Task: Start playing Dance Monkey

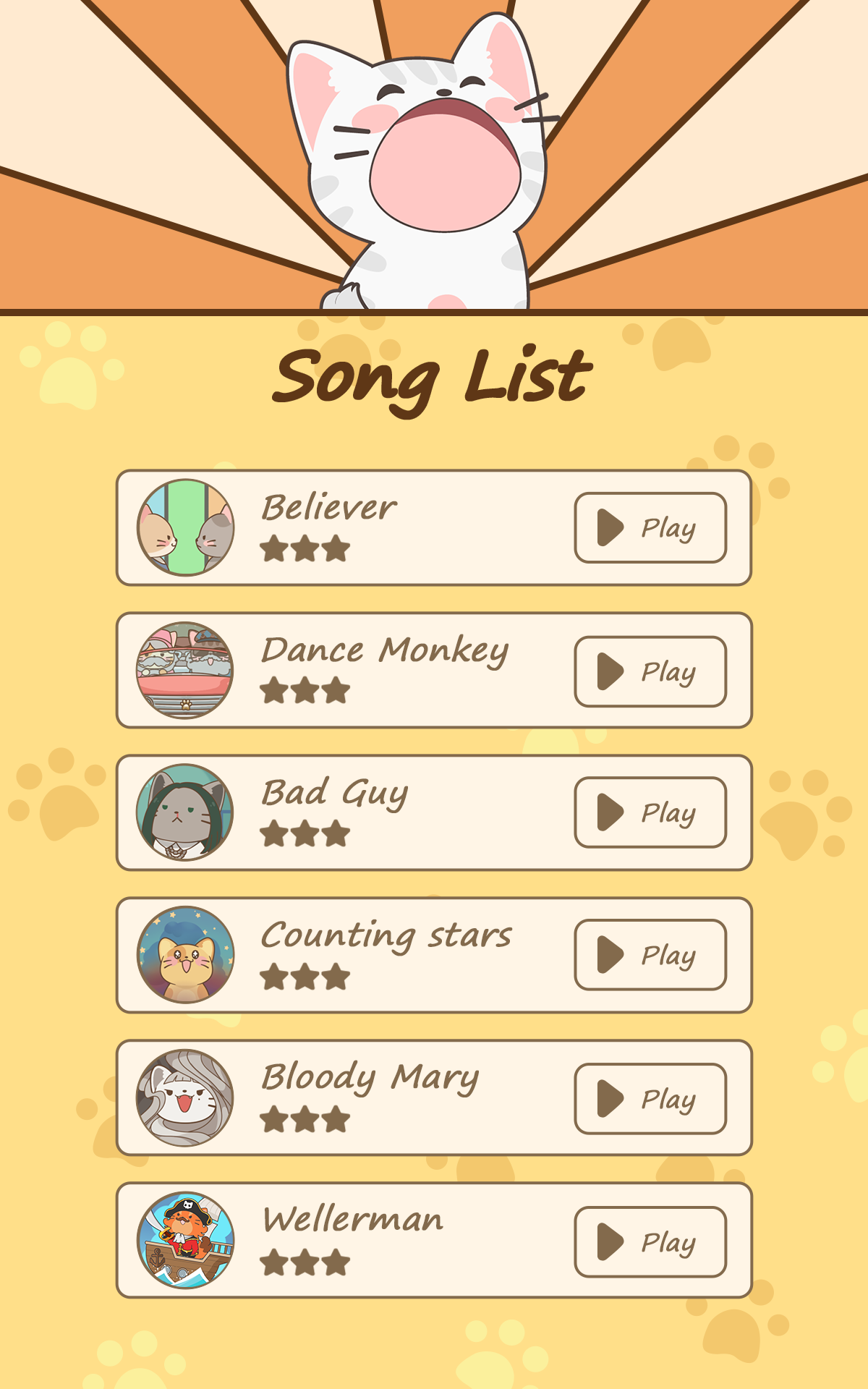Action: coord(650,671)
